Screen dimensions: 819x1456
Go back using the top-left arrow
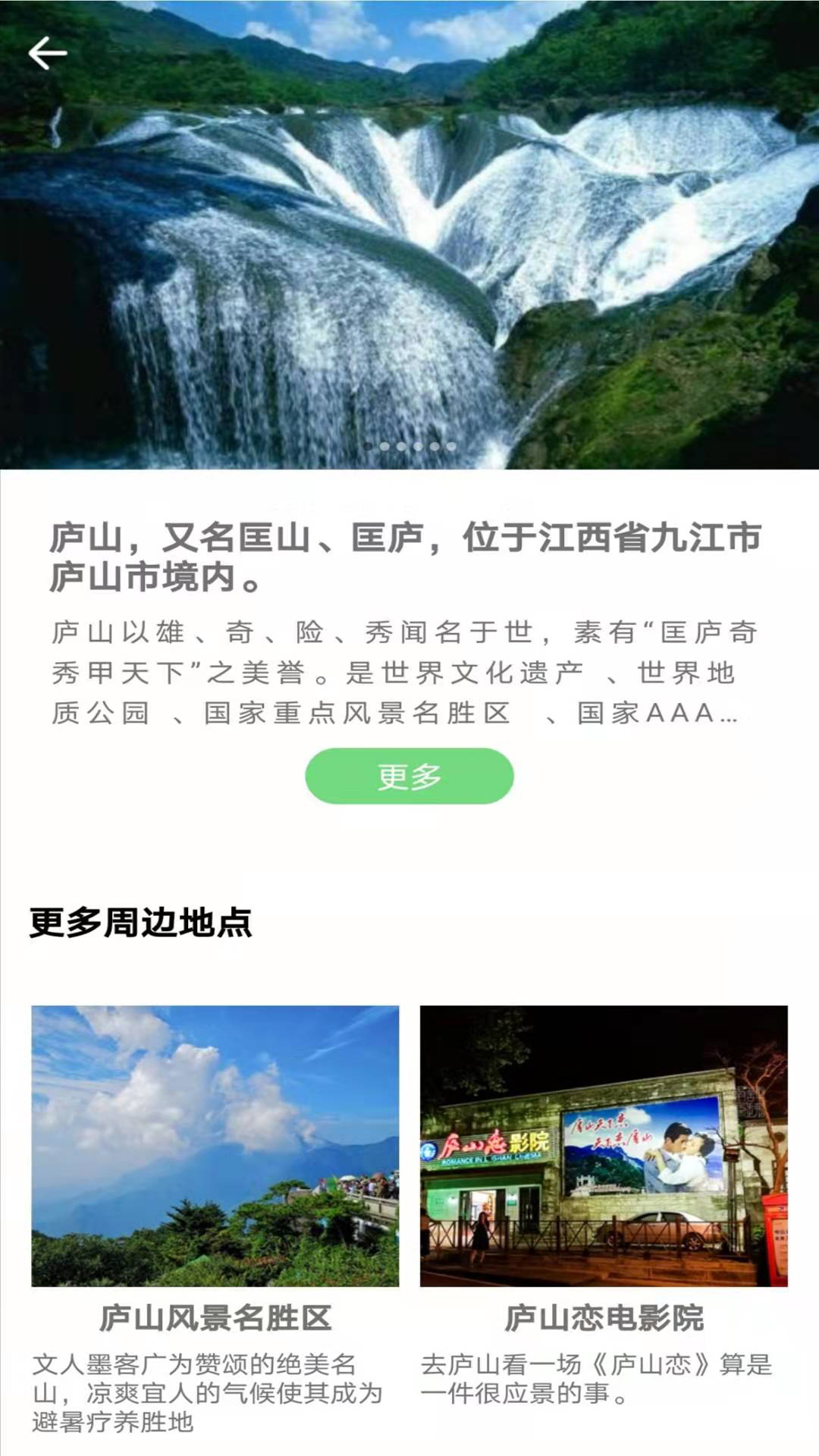click(47, 53)
